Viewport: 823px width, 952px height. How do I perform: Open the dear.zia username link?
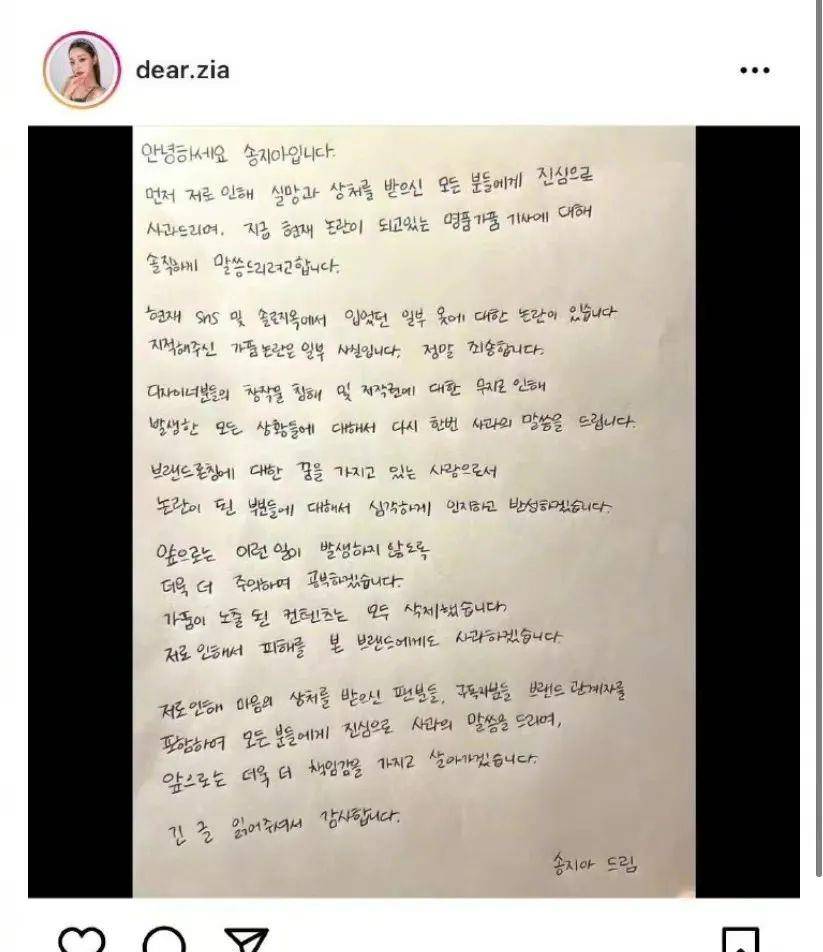(182, 70)
